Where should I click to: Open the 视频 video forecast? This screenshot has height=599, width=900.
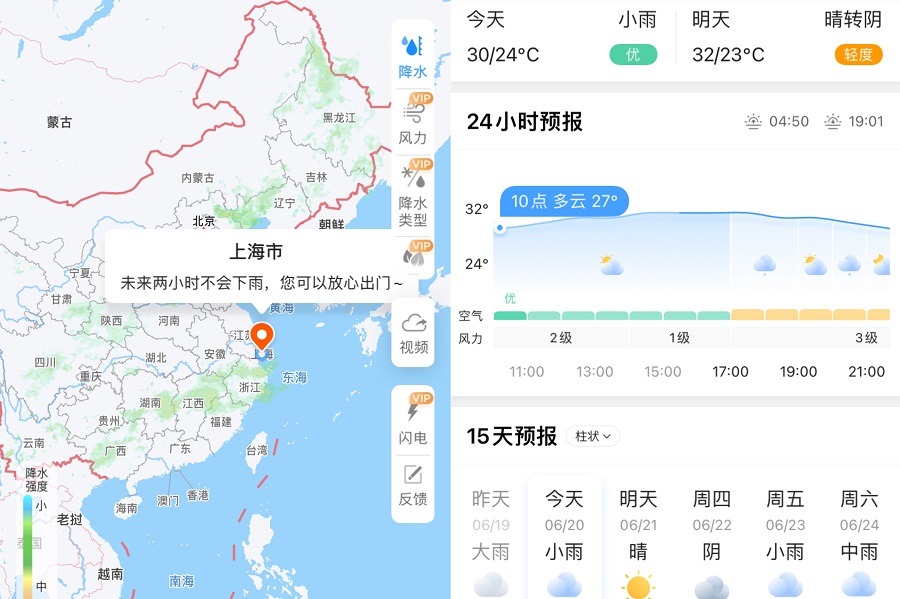click(413, 334)
